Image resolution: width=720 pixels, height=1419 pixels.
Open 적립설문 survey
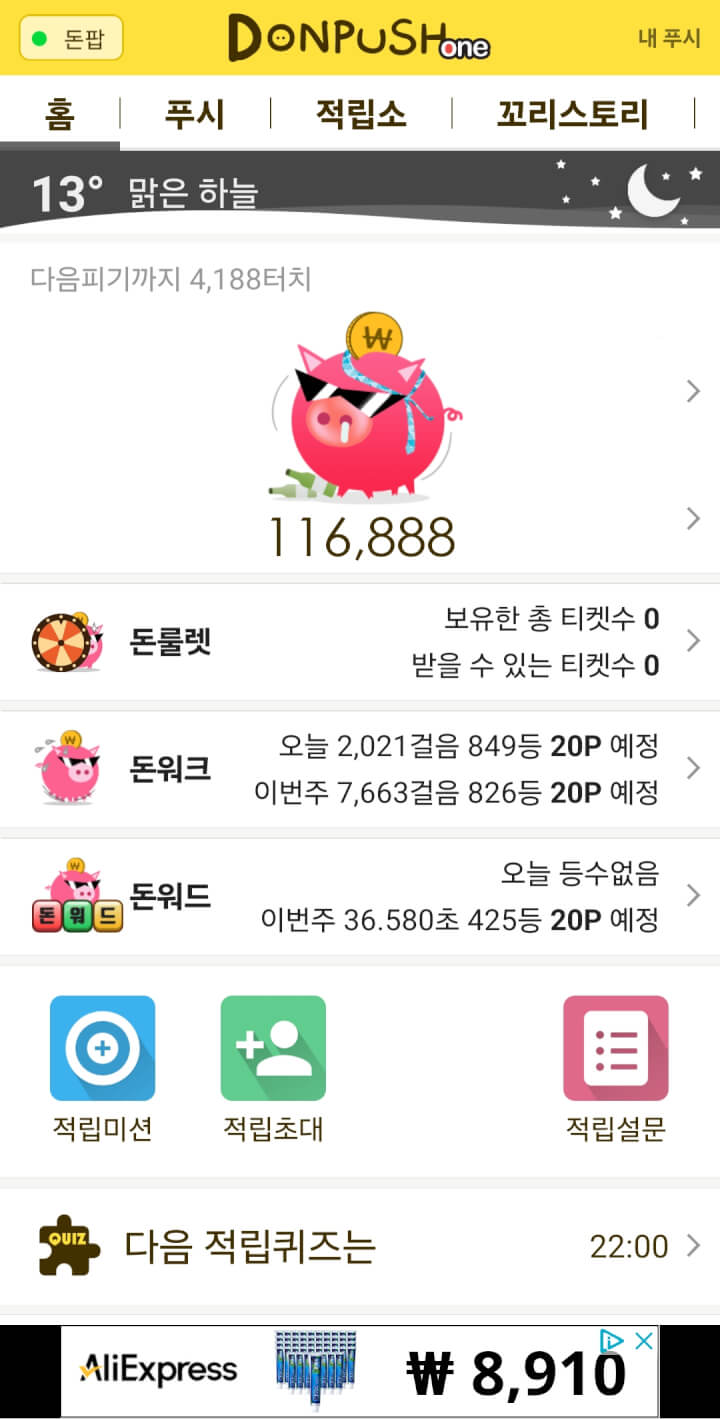pyautogui.click(x=616, y=1069)
